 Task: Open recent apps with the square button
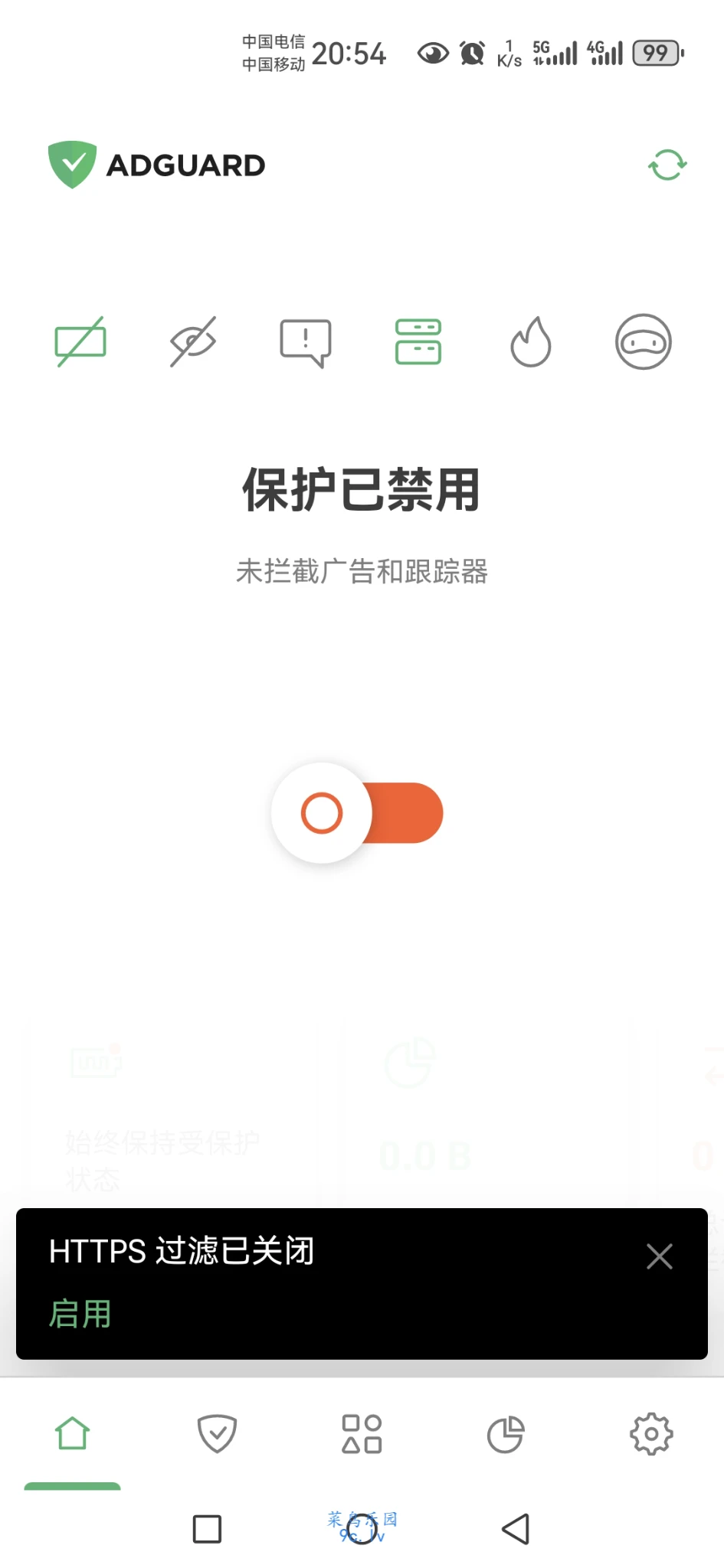pos(207,1529)
